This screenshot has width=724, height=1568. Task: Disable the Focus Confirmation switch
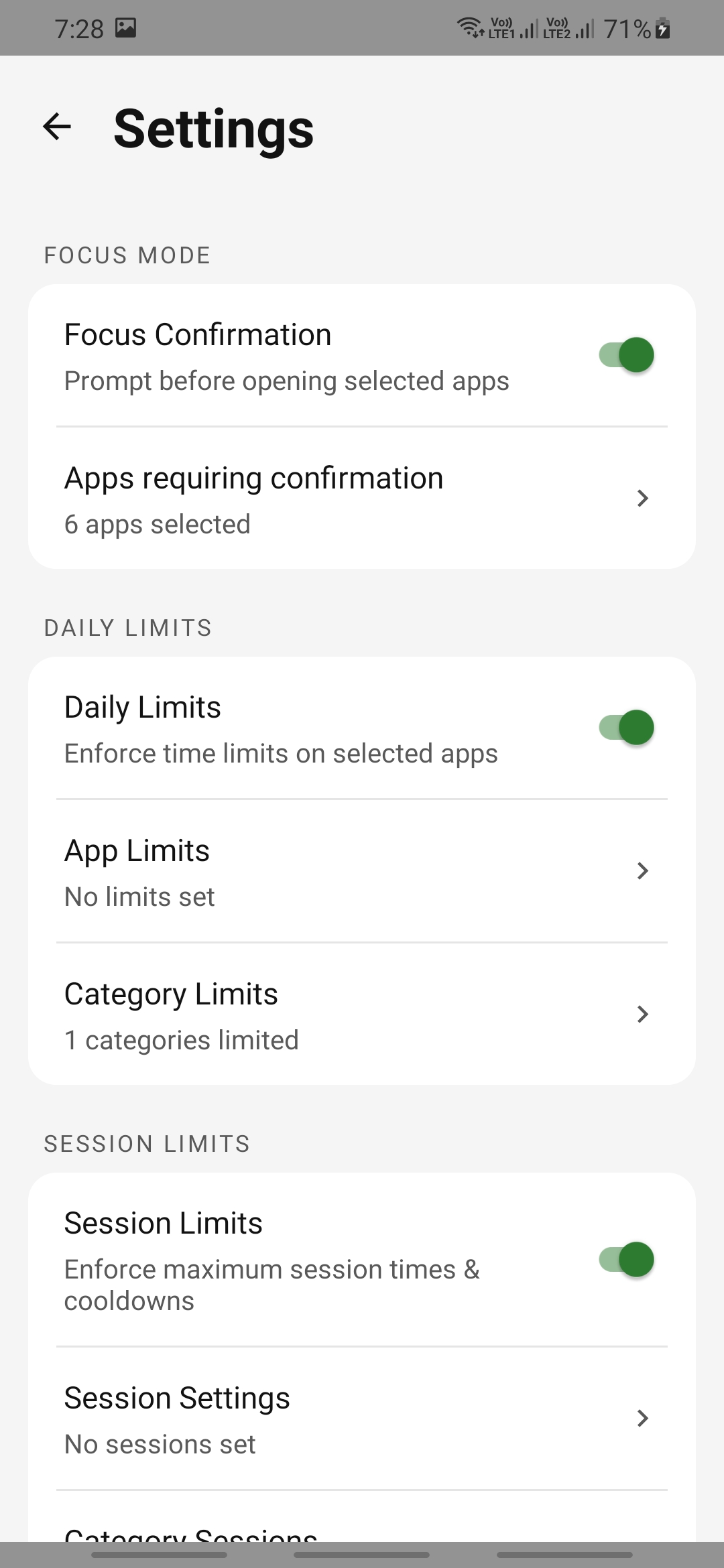click(626, 355)
